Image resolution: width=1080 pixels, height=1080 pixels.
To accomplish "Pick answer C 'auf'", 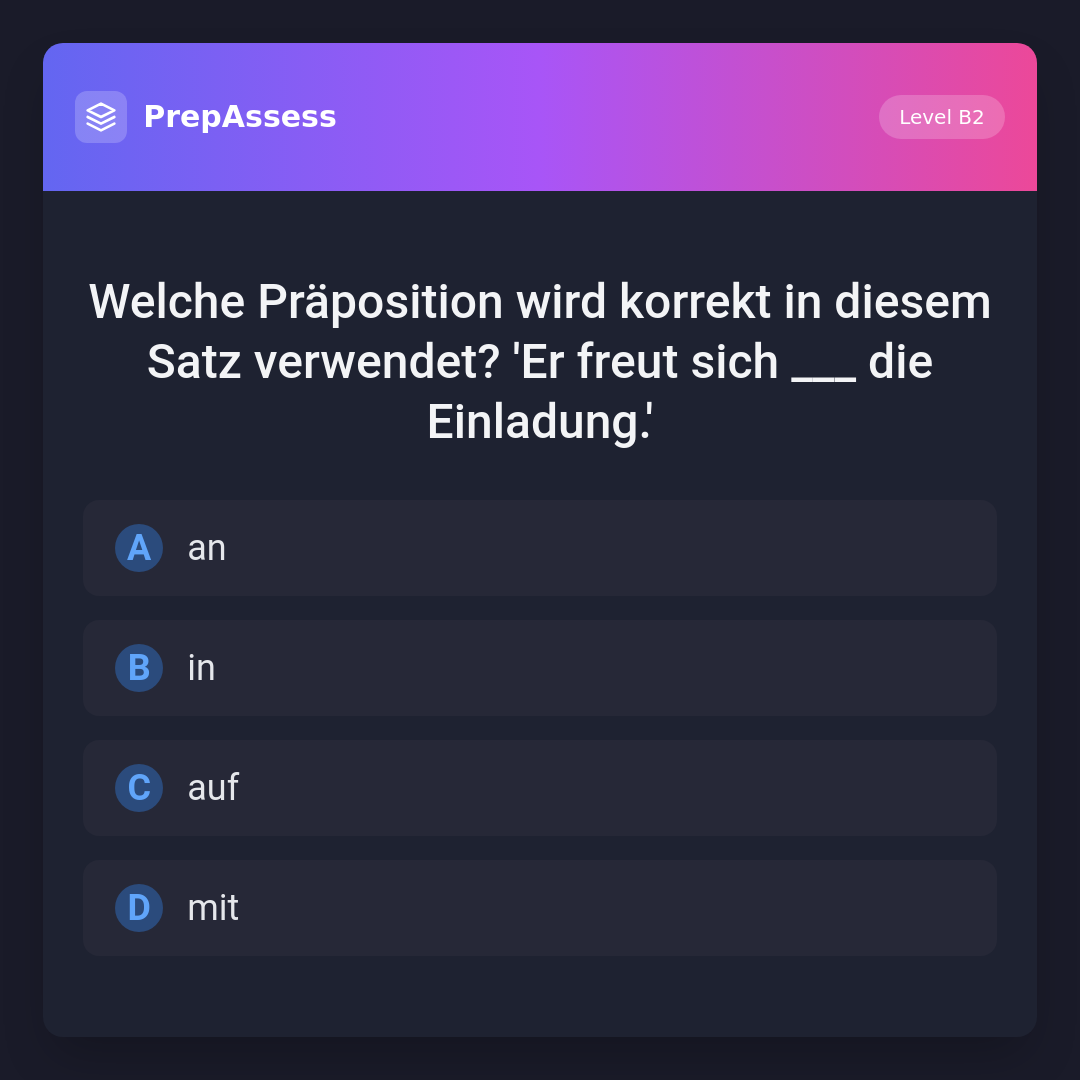I will 539,788.
